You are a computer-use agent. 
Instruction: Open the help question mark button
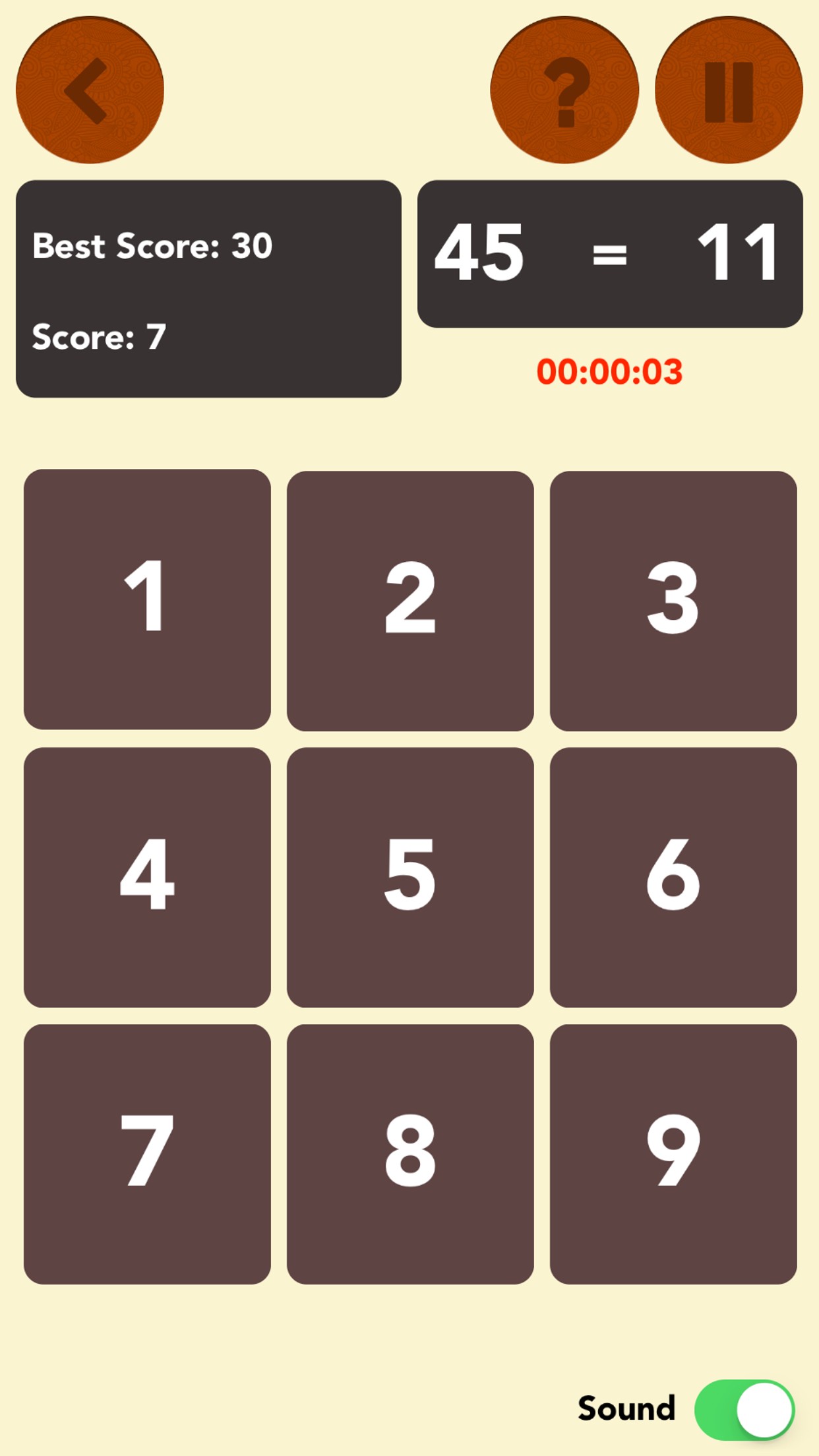pos(564,90)
